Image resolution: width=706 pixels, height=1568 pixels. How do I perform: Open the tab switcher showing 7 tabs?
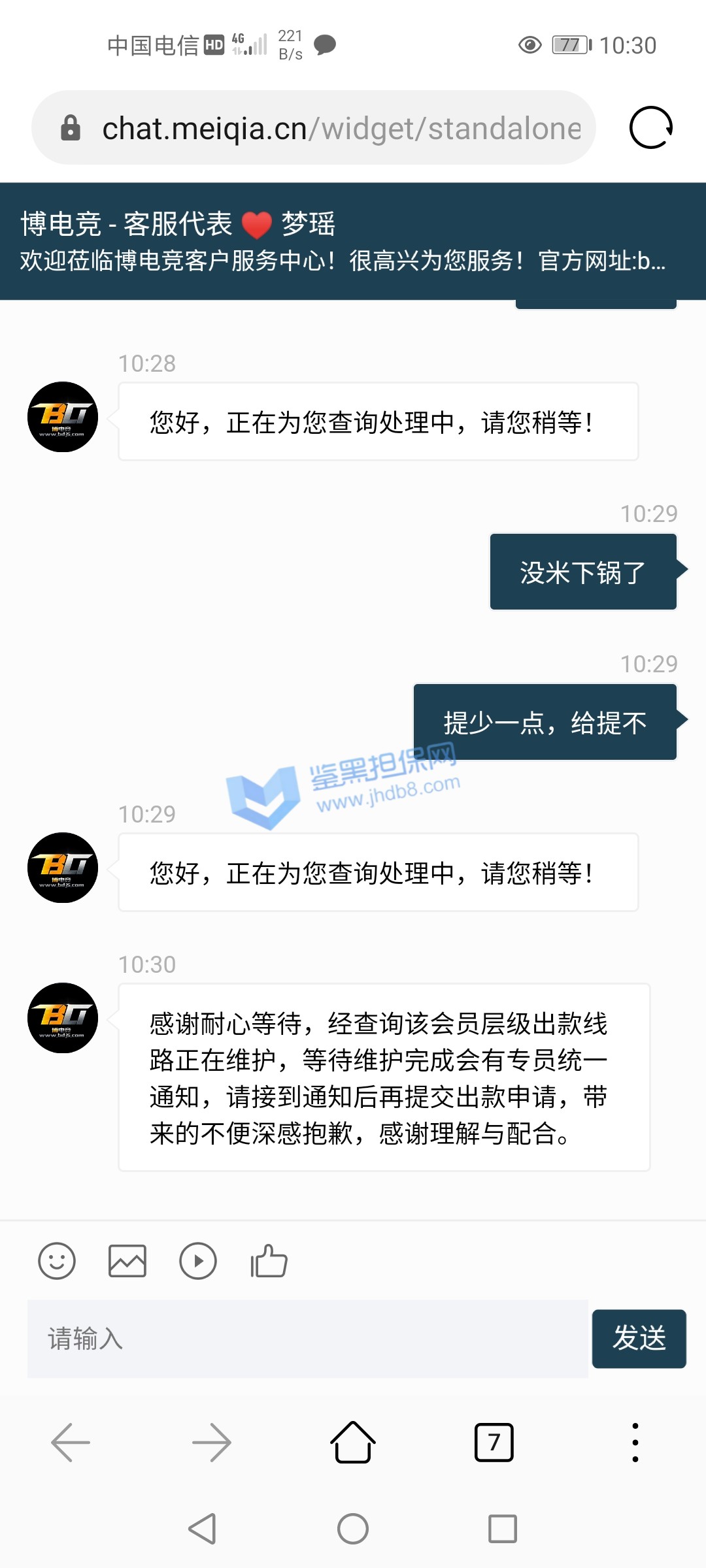(x=494, y=1442)
